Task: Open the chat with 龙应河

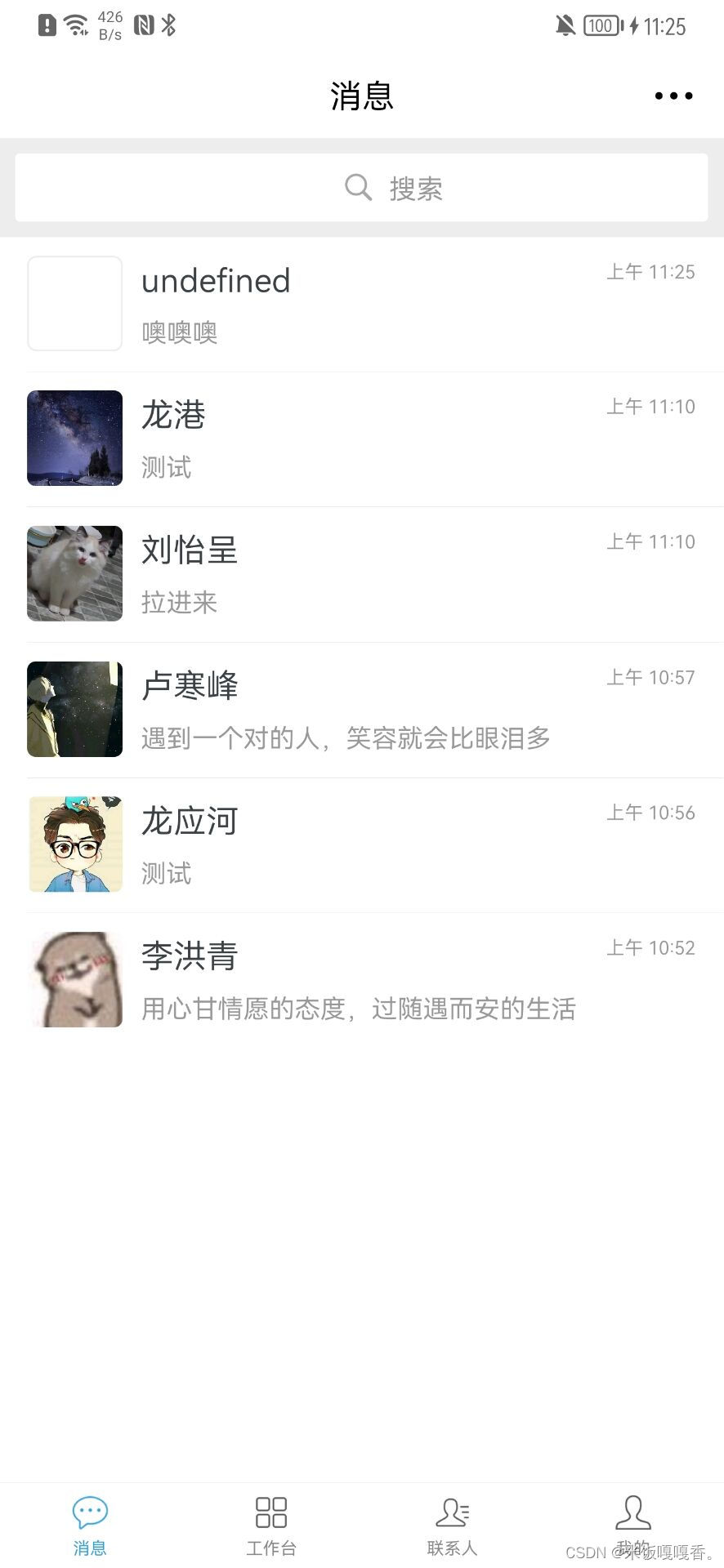Action: click(x=362, y=845)
